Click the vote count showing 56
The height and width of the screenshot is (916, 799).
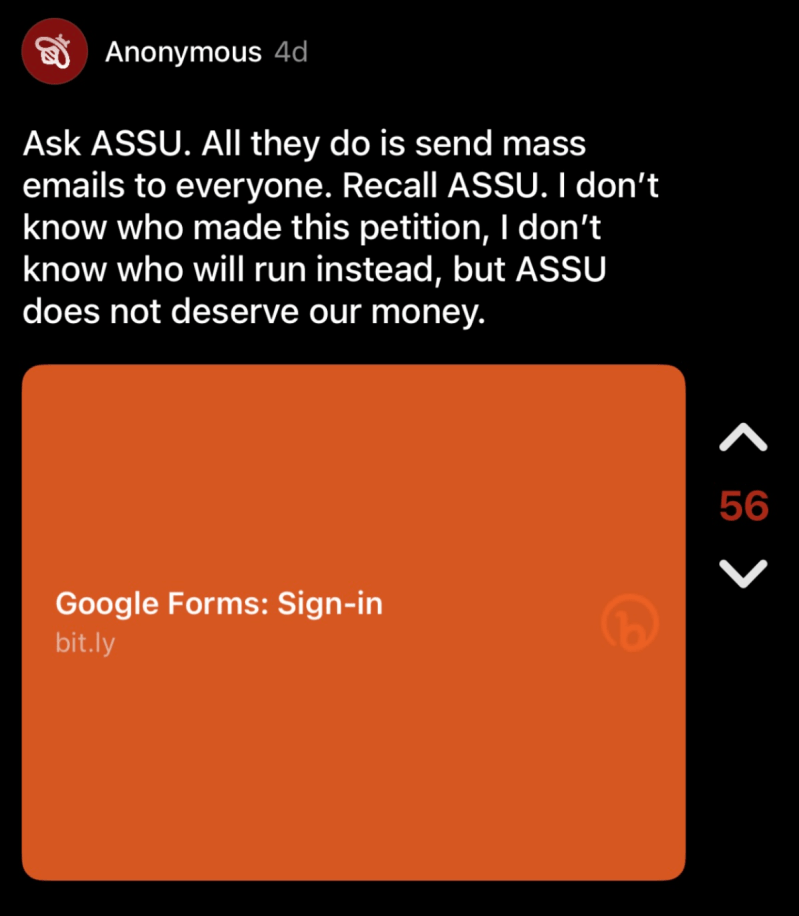pyautogui.click(x=743, y=506)
